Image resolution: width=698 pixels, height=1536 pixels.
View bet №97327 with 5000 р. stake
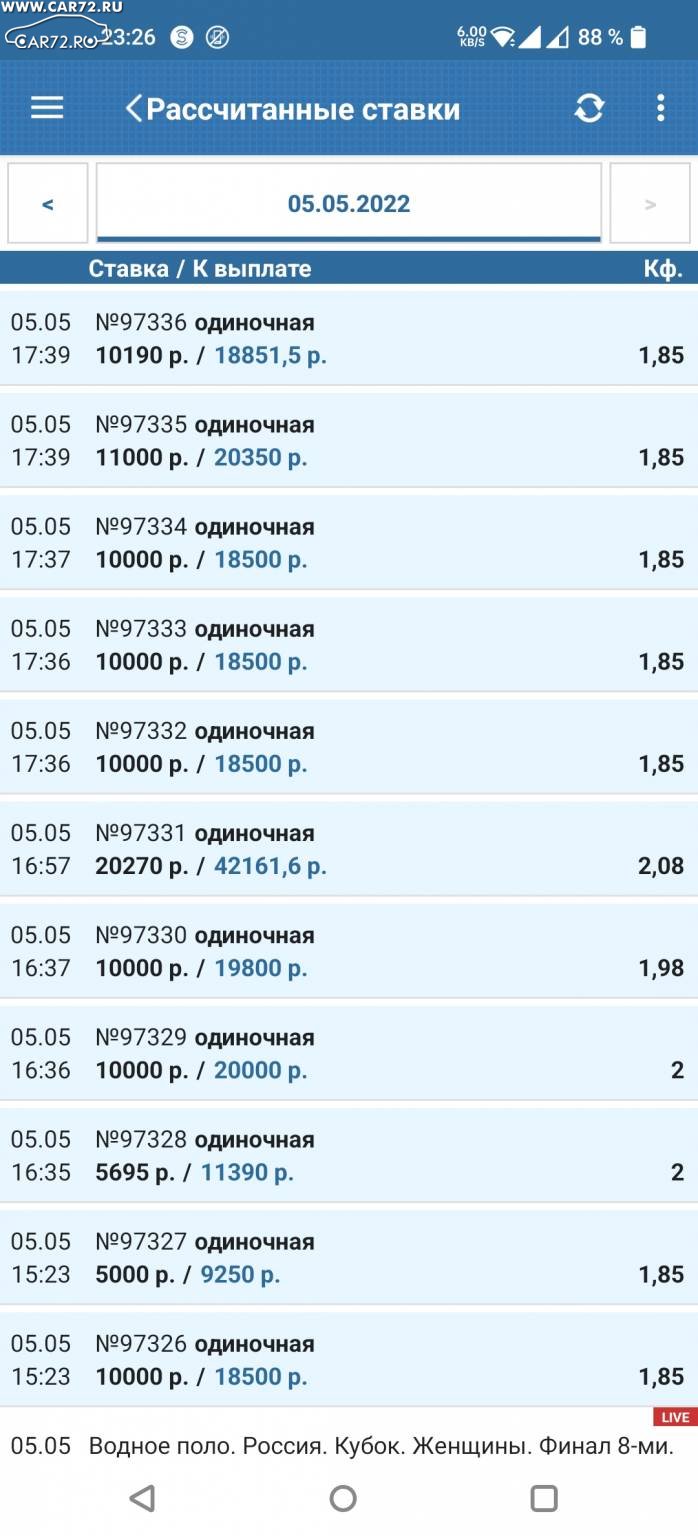349,1256
